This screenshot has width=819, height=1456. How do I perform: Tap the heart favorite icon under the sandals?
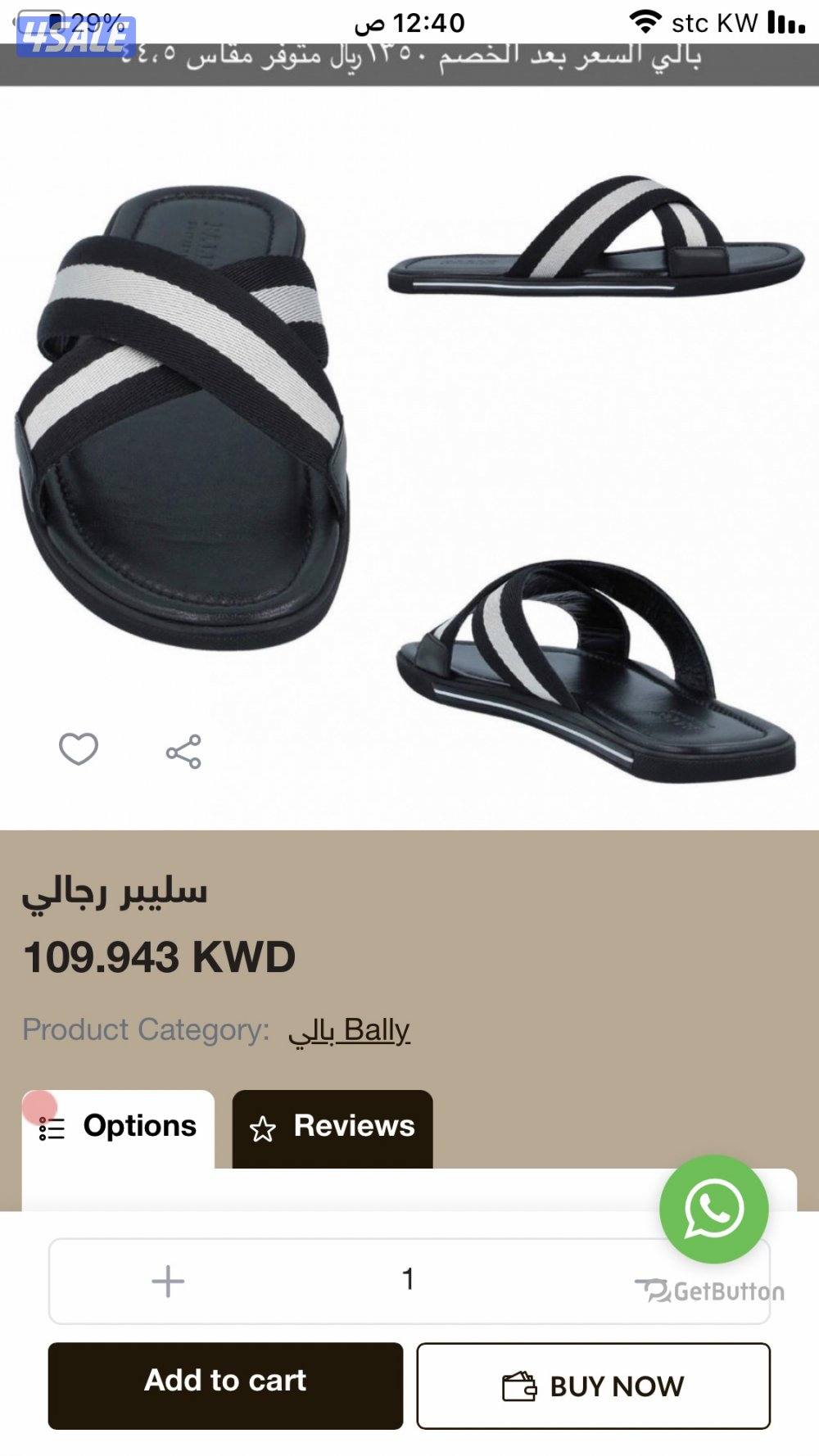79,748
